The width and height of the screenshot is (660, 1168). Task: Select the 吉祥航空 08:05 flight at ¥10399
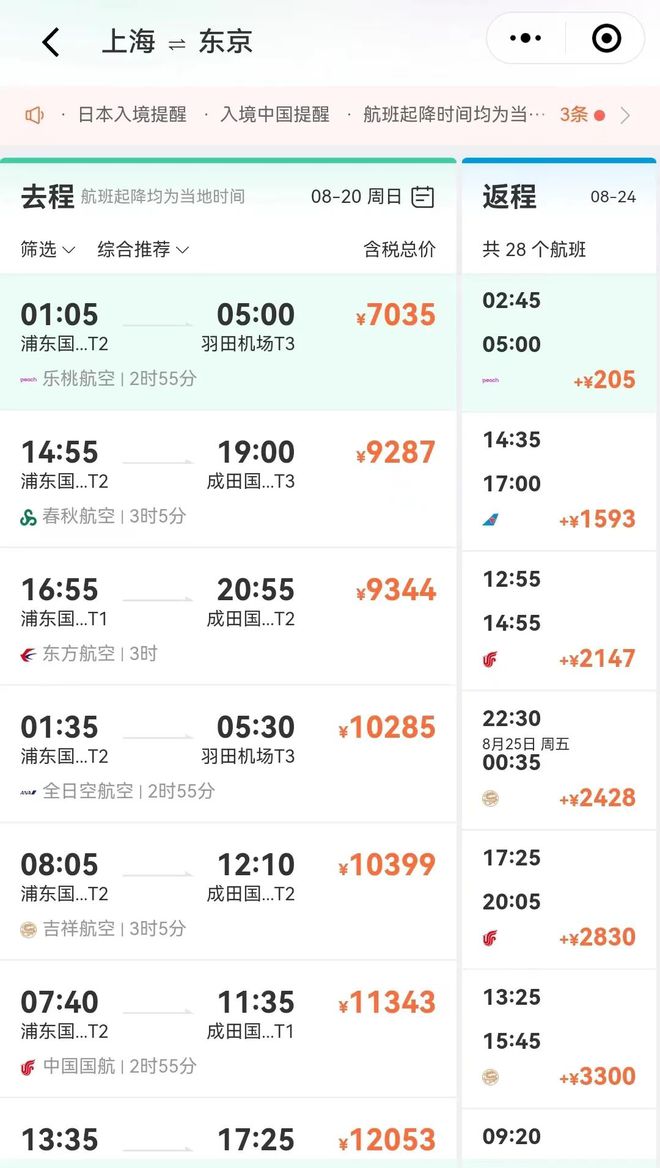point(228,892)
